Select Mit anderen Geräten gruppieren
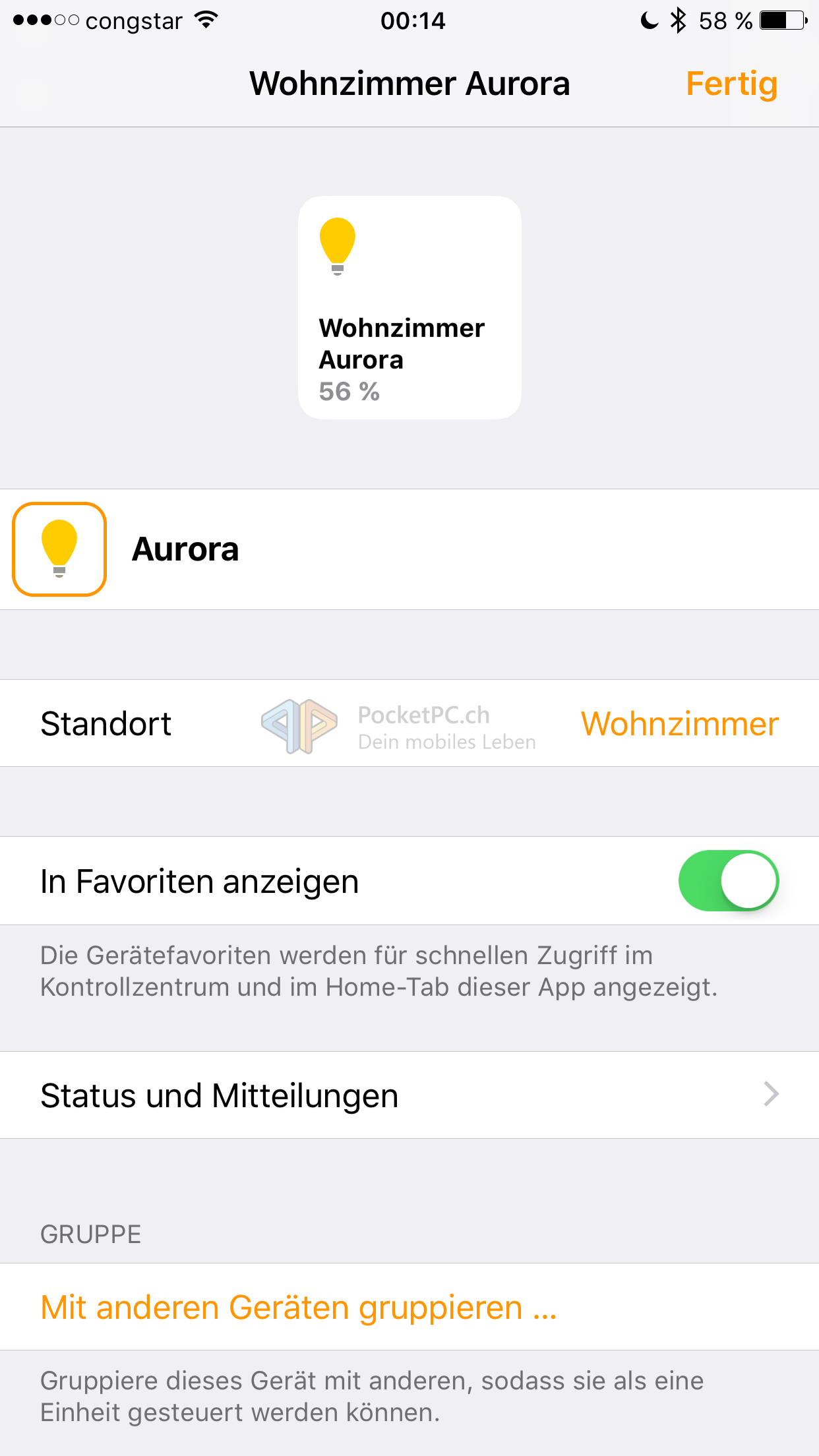 pos(299,1307)
